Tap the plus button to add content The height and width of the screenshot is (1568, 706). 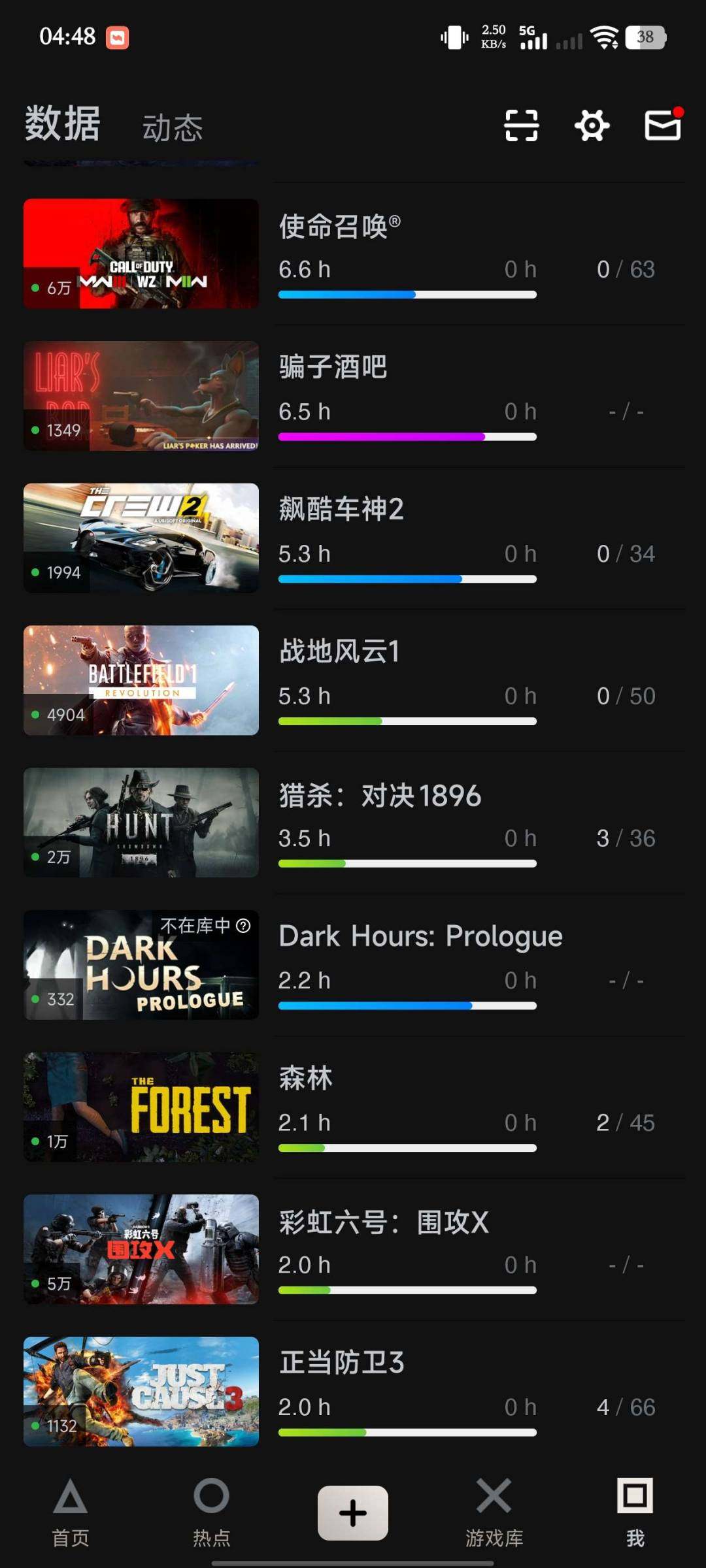[x=352, y=1512]
